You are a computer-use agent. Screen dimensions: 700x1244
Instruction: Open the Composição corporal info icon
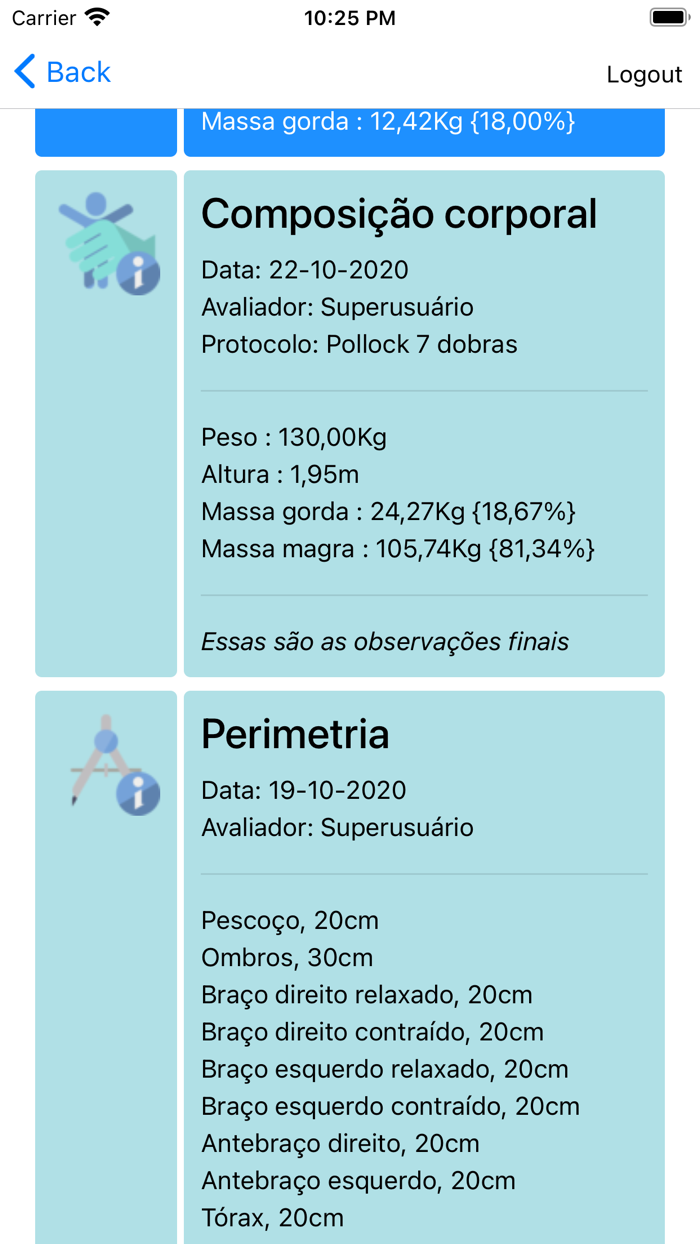coord(108,243)
